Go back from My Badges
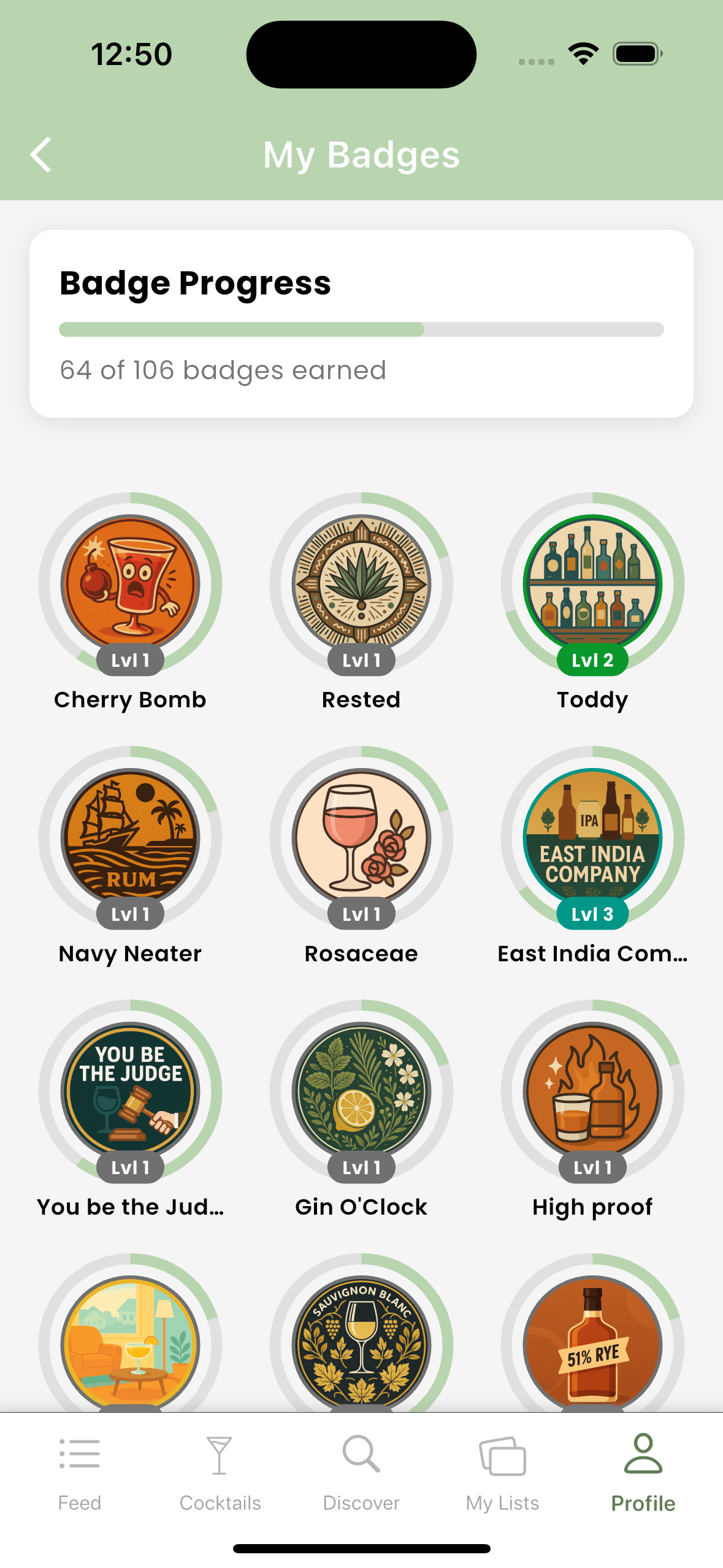This screenshot has height=1568, width=723. click(x=40, y=155)
